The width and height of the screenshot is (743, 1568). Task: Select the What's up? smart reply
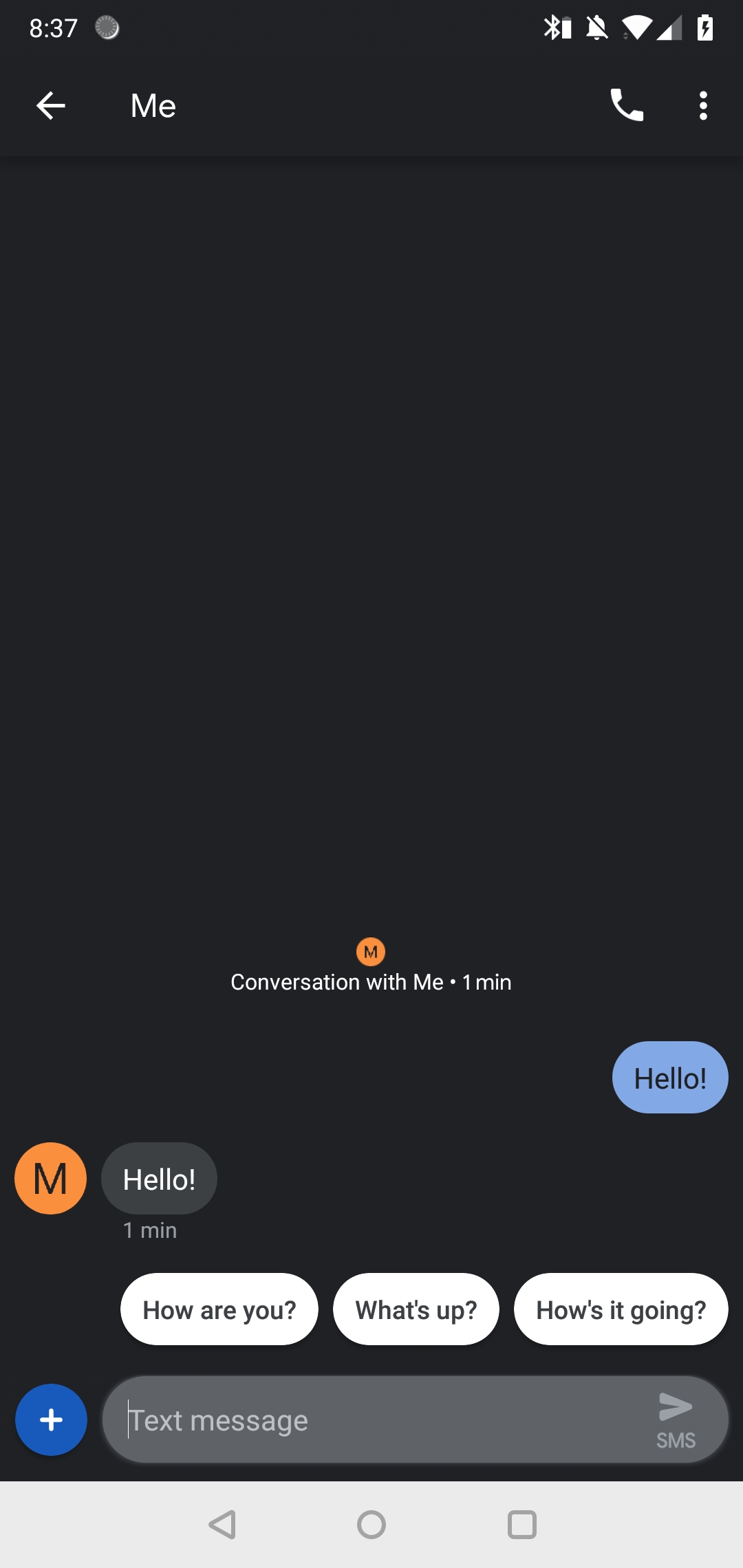(416, 1309)
